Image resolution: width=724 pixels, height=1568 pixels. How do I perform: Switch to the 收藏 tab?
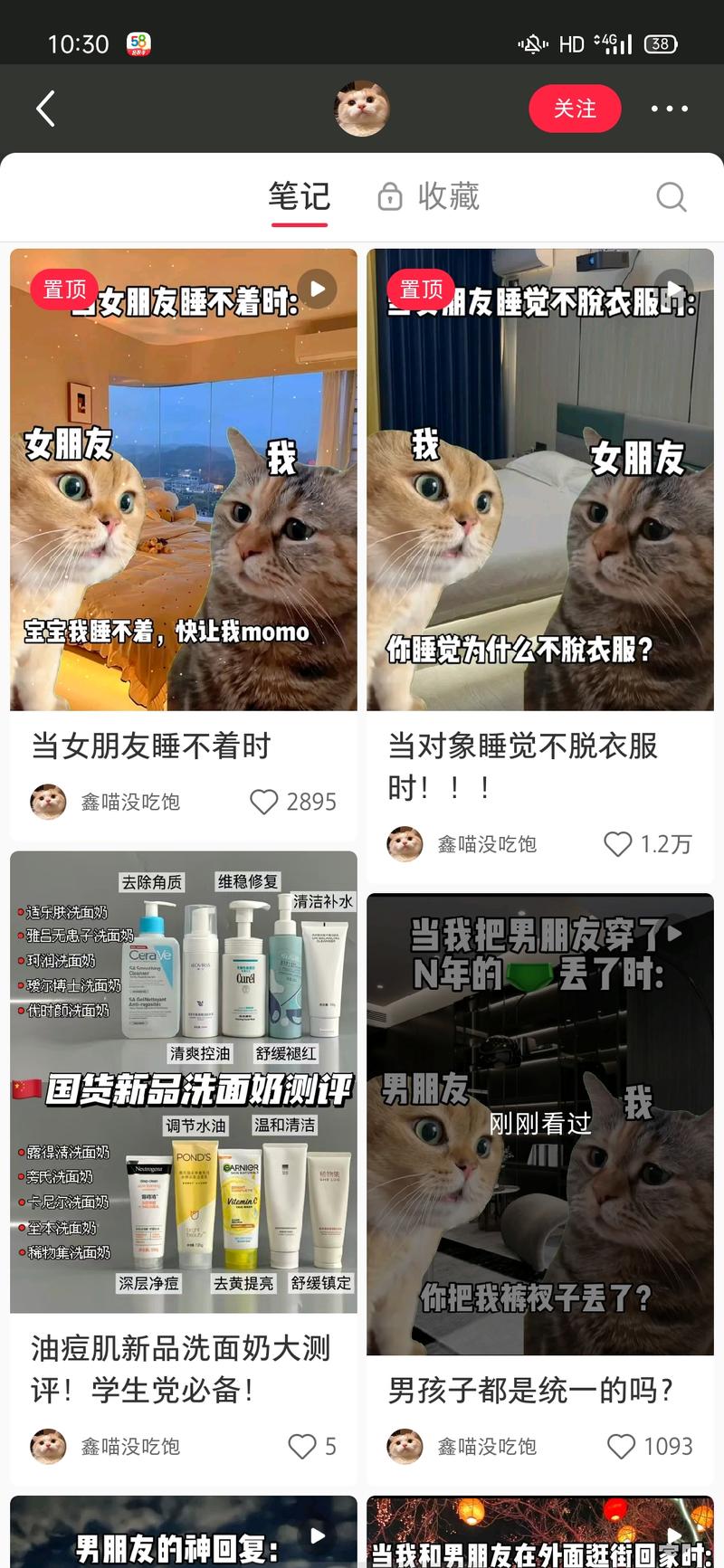(x=448, y=196)
